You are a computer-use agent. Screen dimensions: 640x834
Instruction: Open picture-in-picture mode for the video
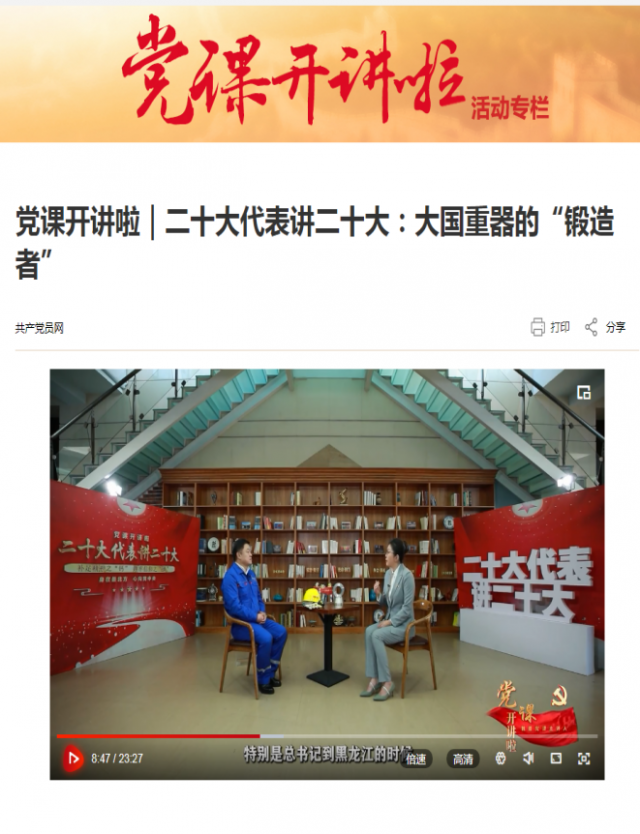584,392
